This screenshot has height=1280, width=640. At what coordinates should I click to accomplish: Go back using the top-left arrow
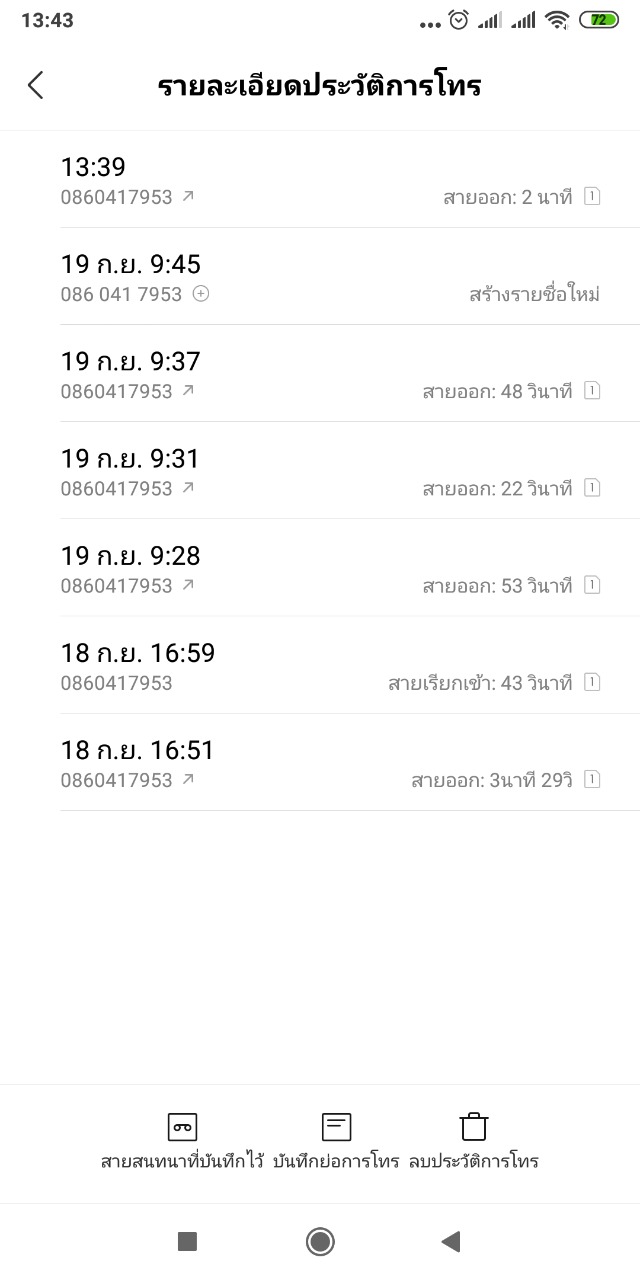click(x=36, y=85)
